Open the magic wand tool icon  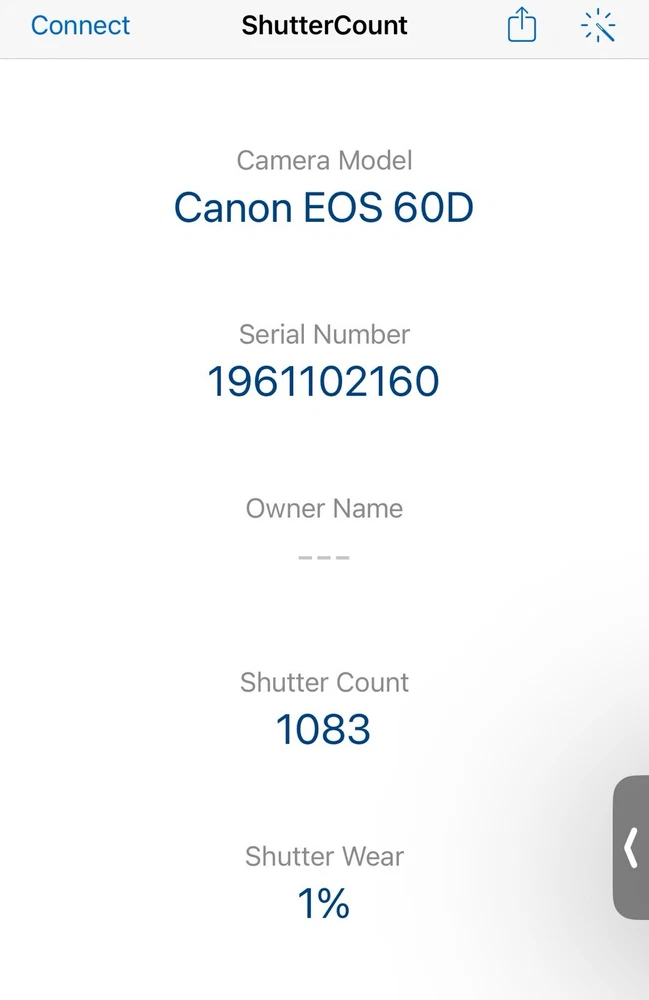(598, 26)
